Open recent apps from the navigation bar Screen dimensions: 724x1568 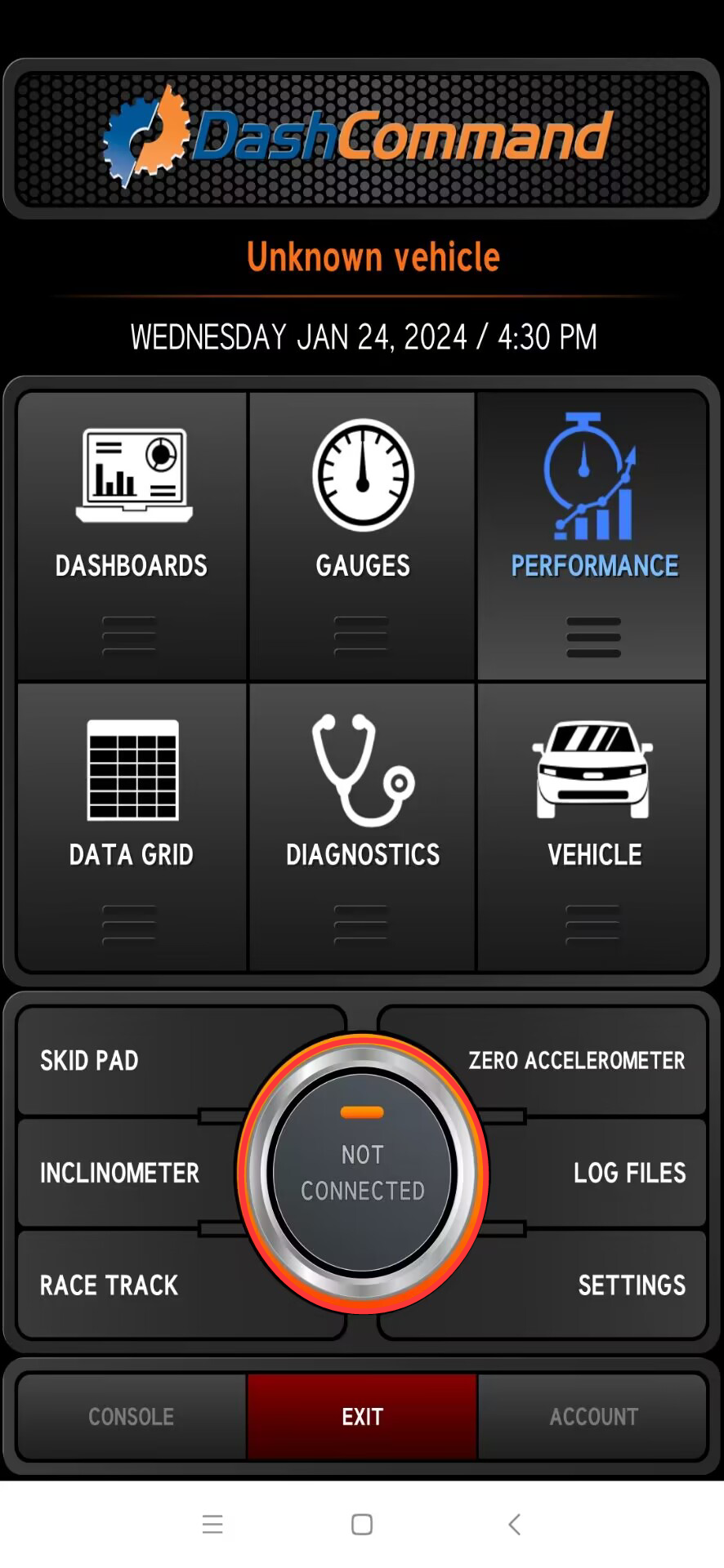(x=212, y=1524)
